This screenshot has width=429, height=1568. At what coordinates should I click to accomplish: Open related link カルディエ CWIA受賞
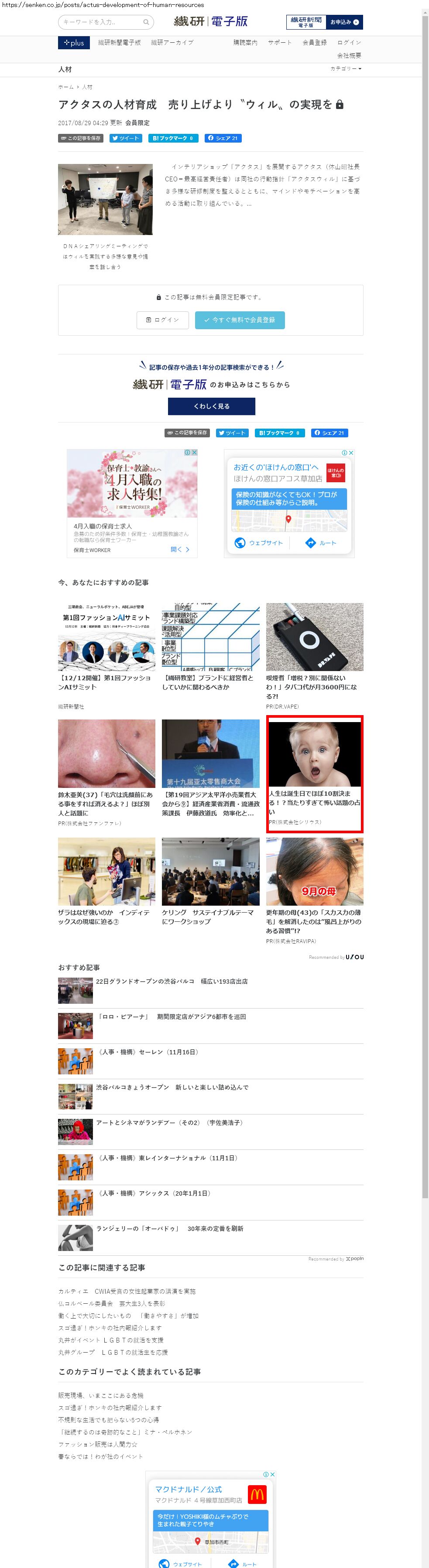pyautogui.click(x=127, y=1291)
